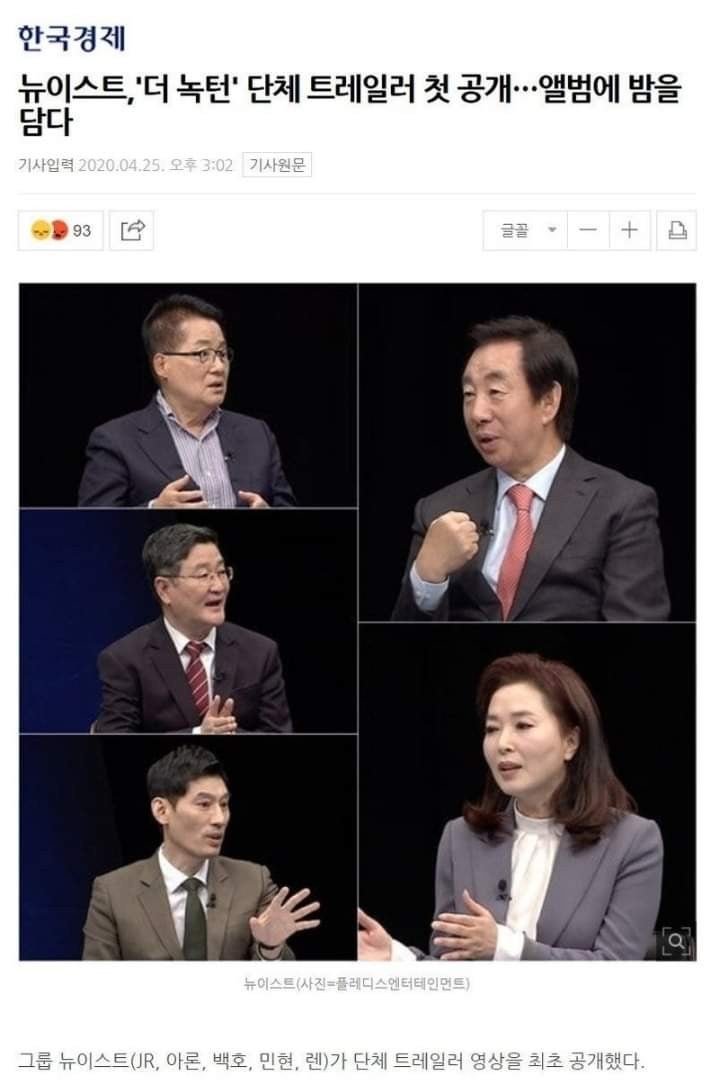Viewport: 719px width, 1084px height.
Task: Print this article
Action: click(x=677, y=231)
